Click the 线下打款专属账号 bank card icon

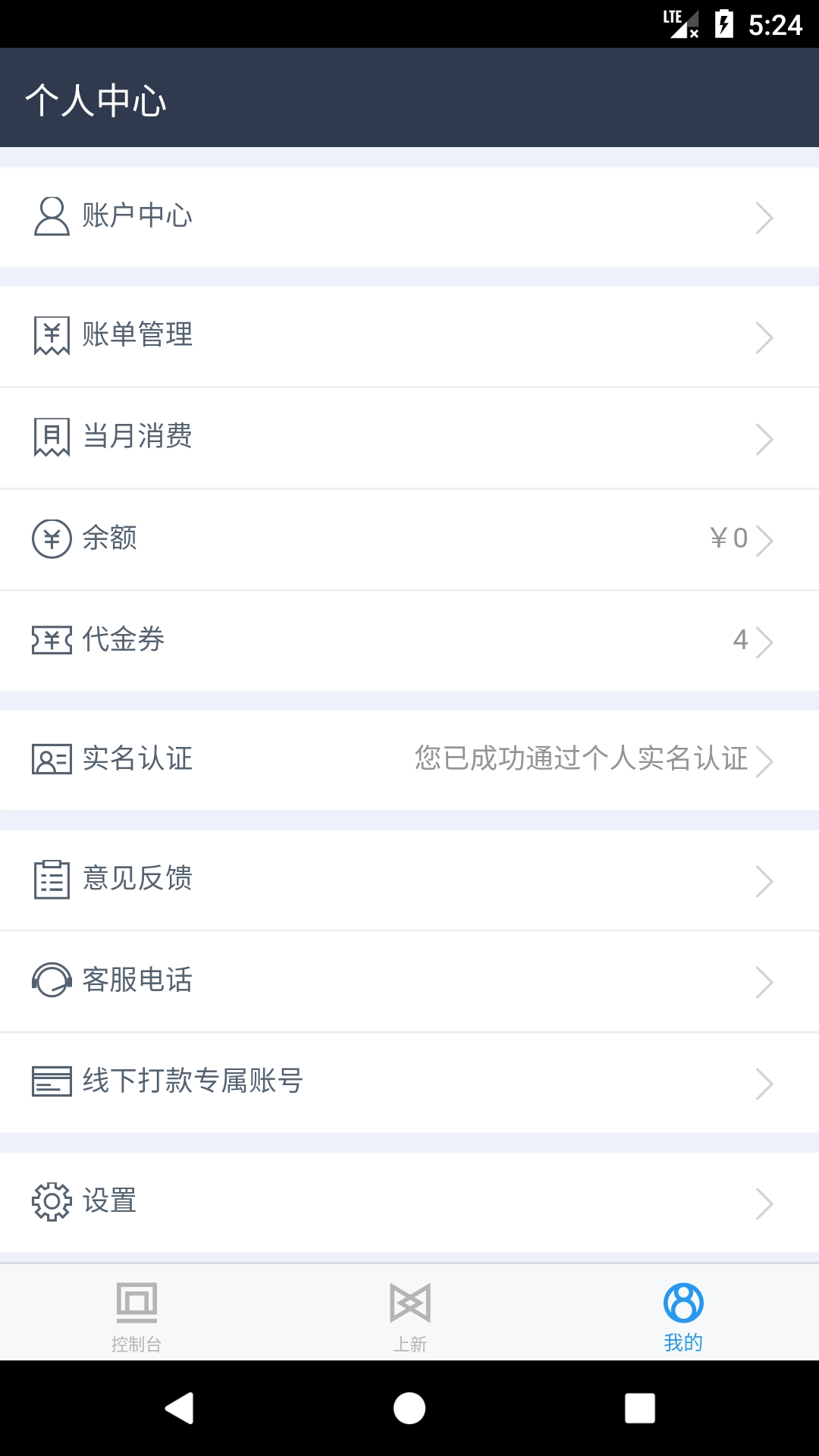(x=51, y=1083)
